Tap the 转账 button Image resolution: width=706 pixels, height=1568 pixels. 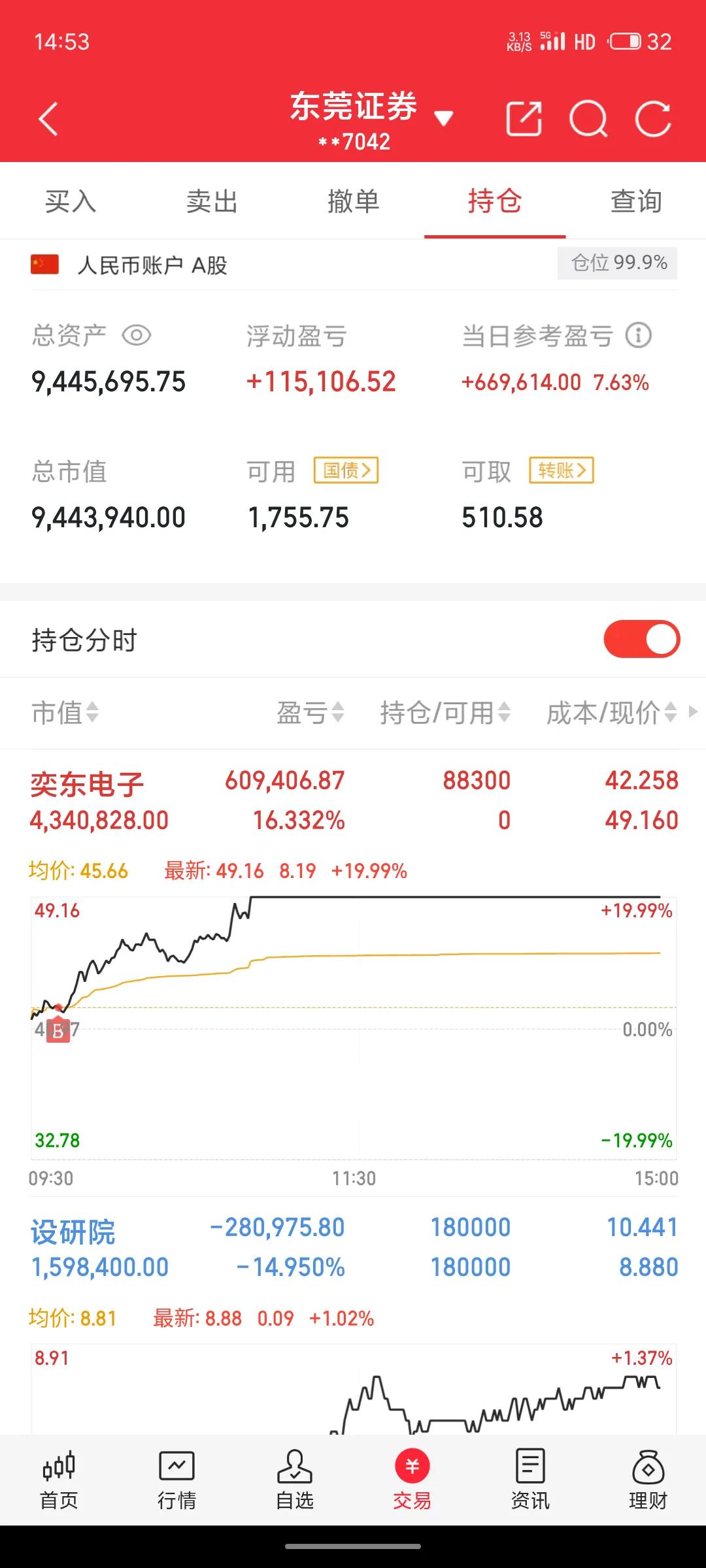[x=562, y=470]
